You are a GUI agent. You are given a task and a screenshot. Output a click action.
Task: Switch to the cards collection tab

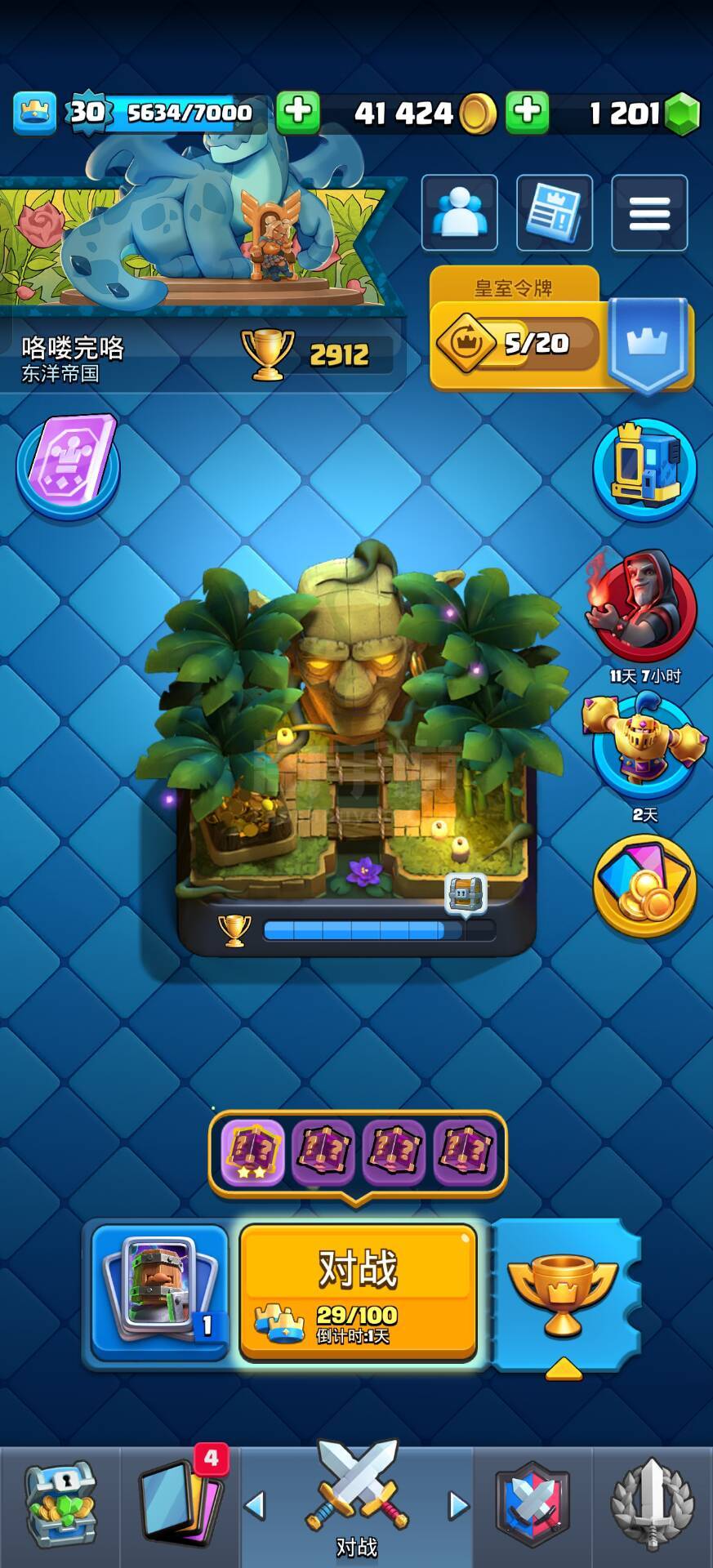pos(180,1504)
